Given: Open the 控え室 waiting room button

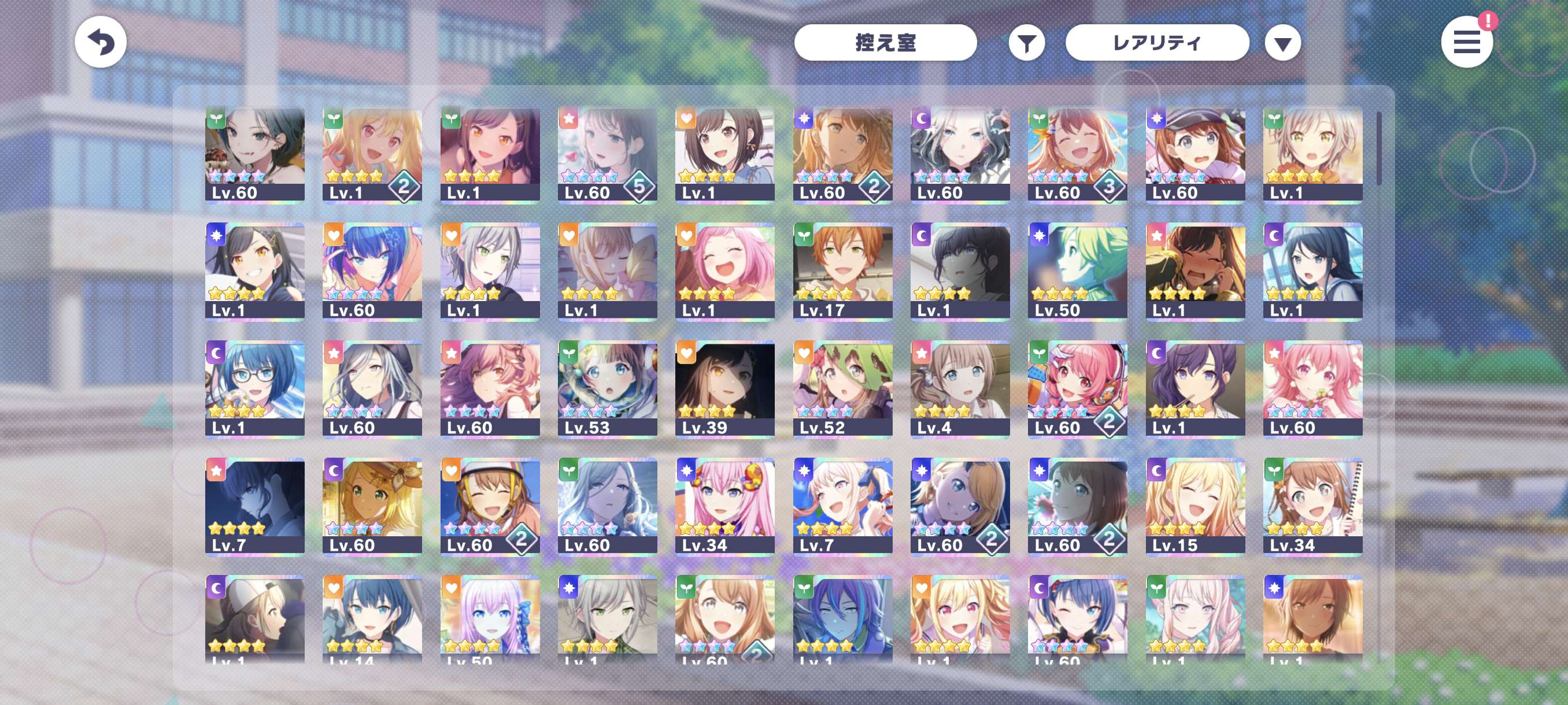Looking at the screenshot, I should (x=885, y=43).
